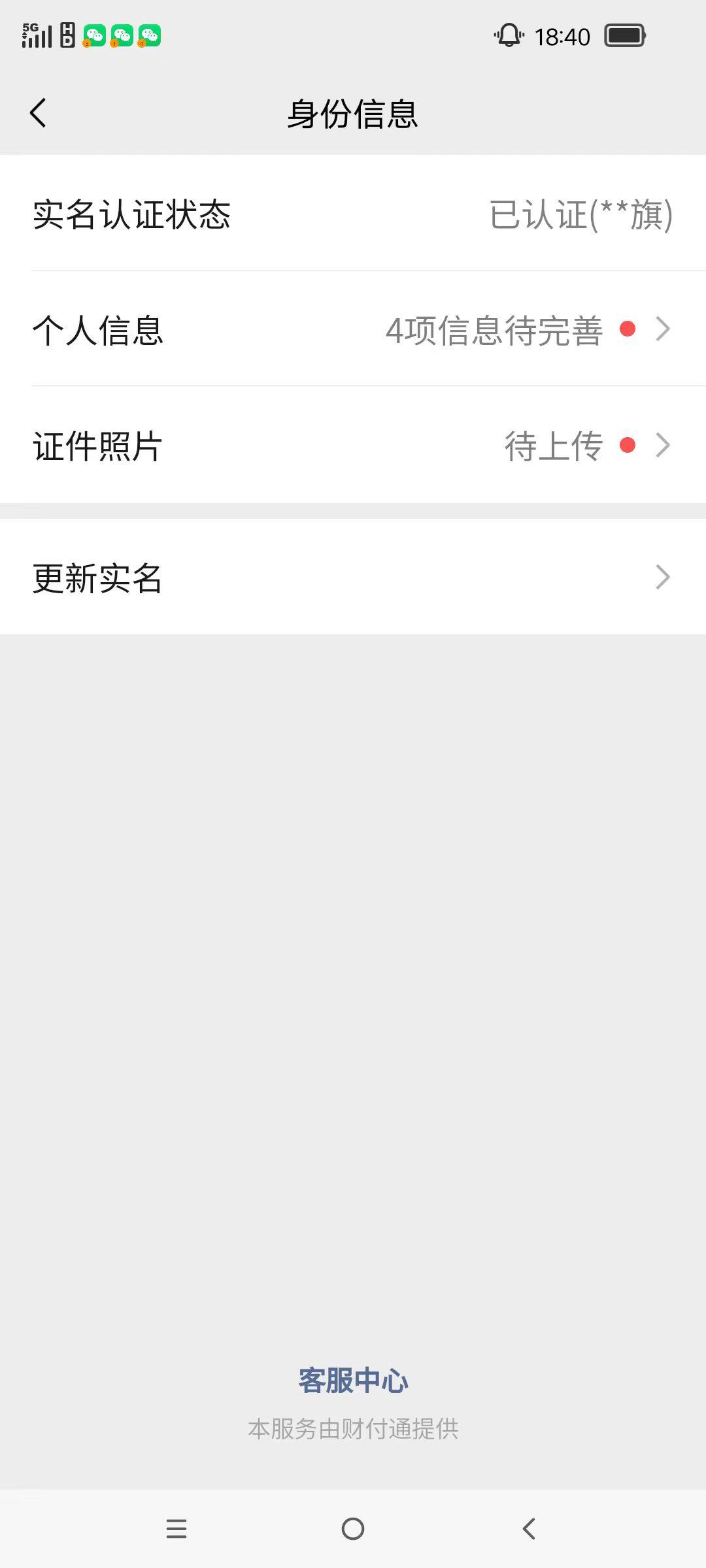The image size is (706, 1568).
Task: Expand the 个人信息 row chevron
Action: click(665, 331)
